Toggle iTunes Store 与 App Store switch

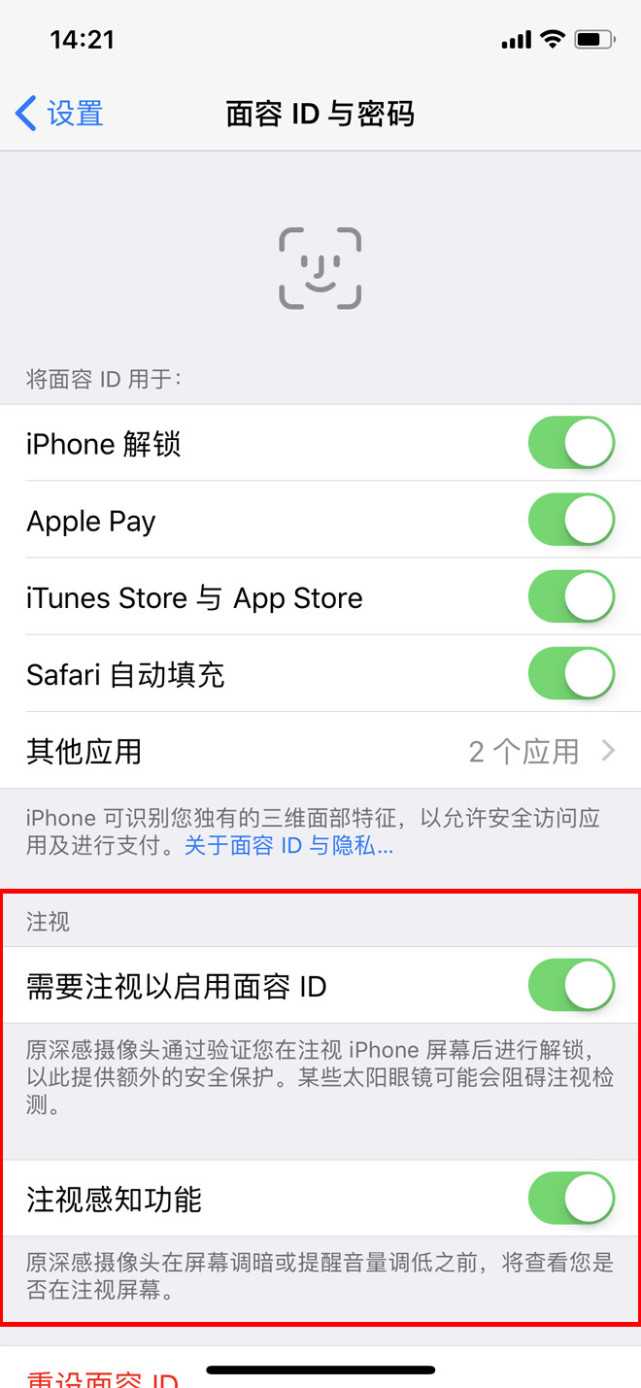pyautogui.click(x=572, y=597)
